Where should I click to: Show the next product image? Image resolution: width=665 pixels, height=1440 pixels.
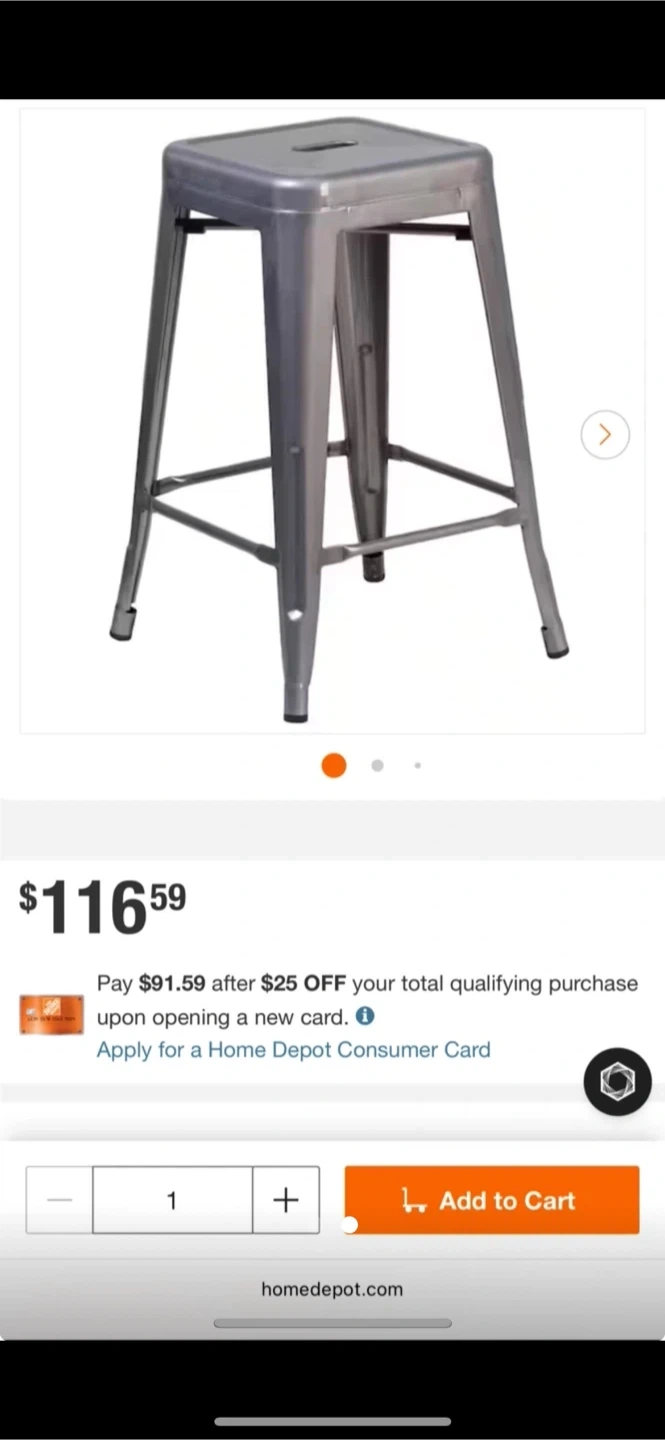(x=604, y=435)
